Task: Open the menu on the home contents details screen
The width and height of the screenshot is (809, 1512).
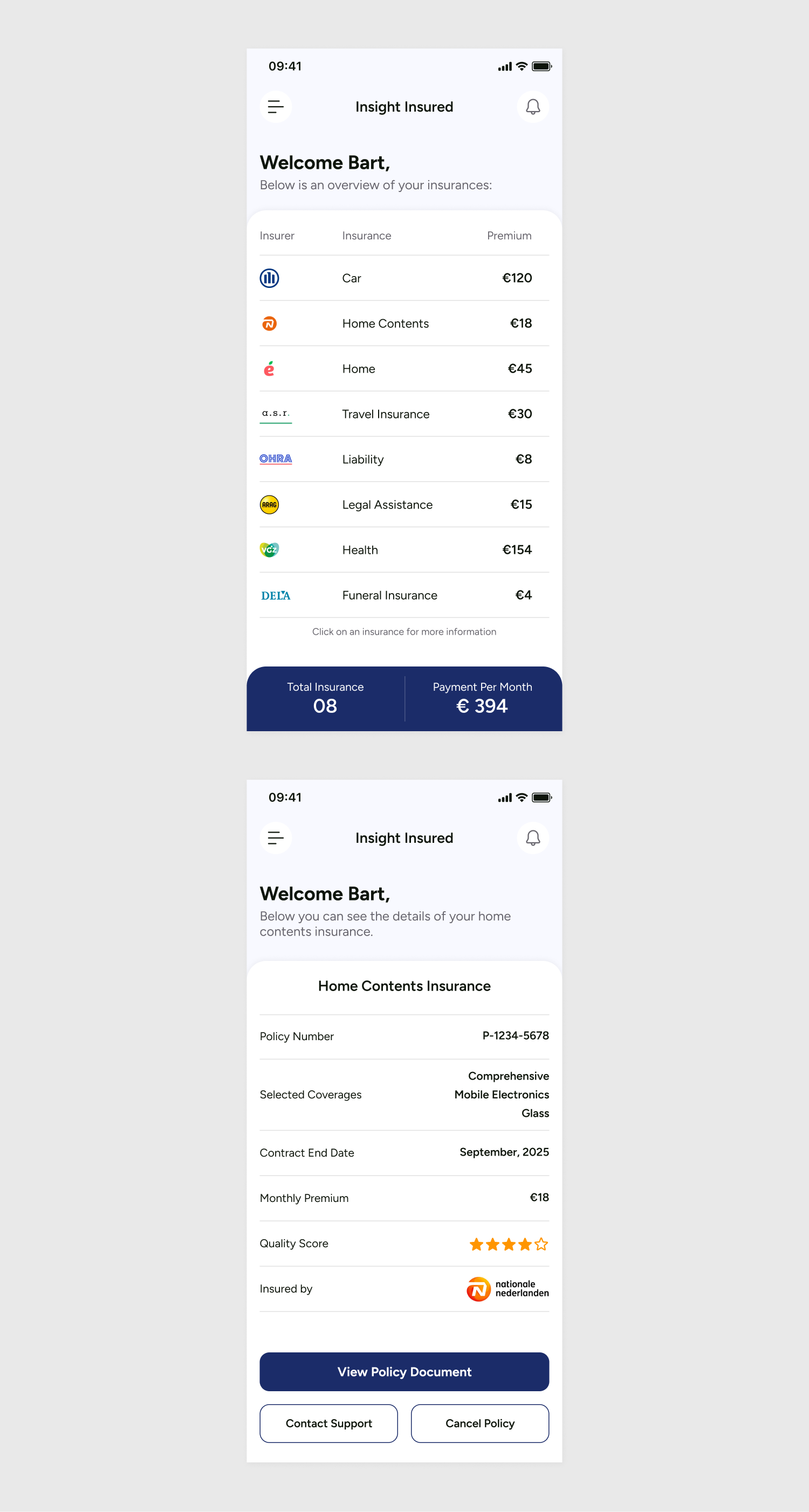Action: point(276,837)
